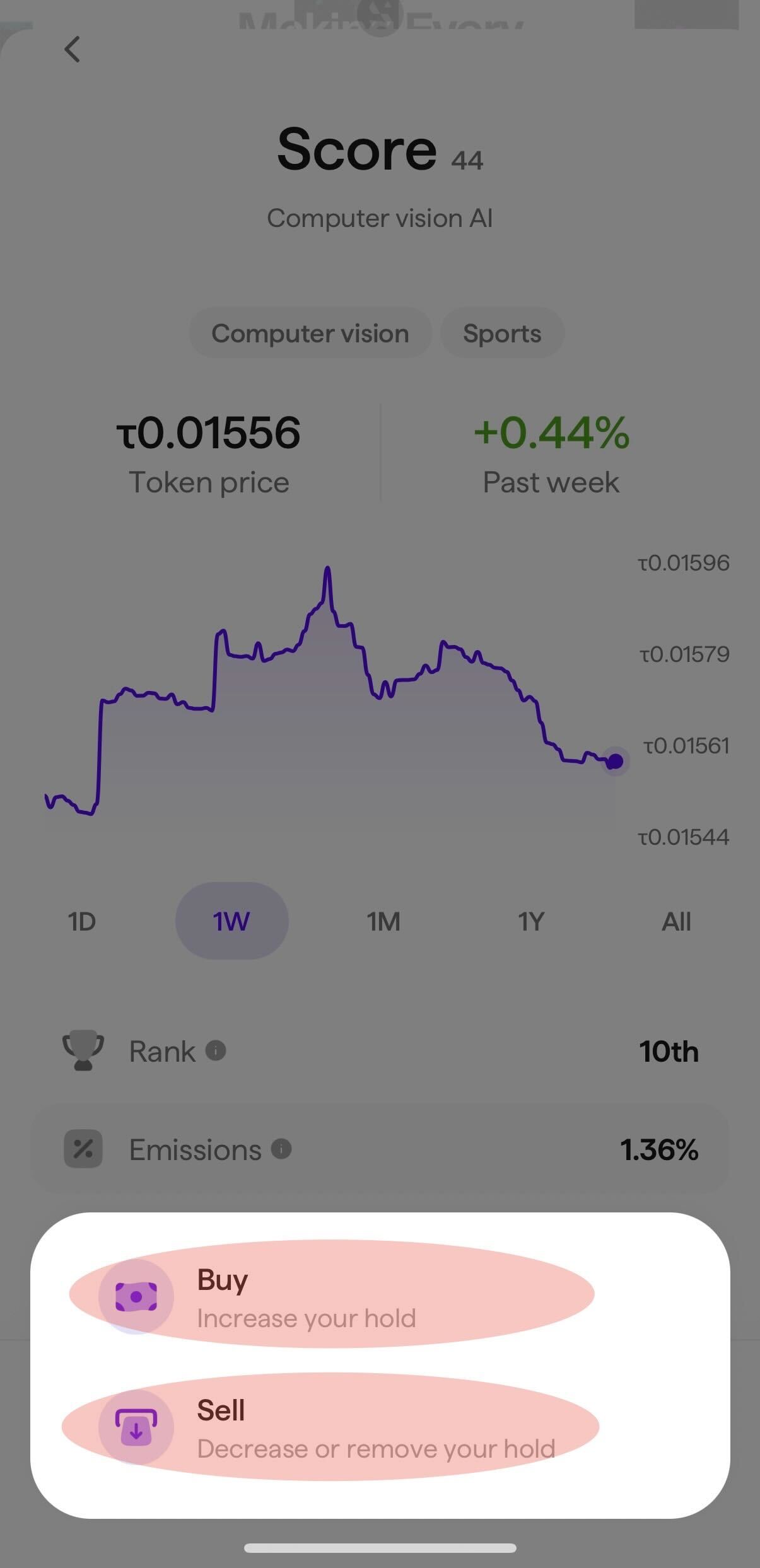Show the 1M price chart
The height and width of the screenshot is (1568, 760).
pyautogui.click(x=383, y=922)
